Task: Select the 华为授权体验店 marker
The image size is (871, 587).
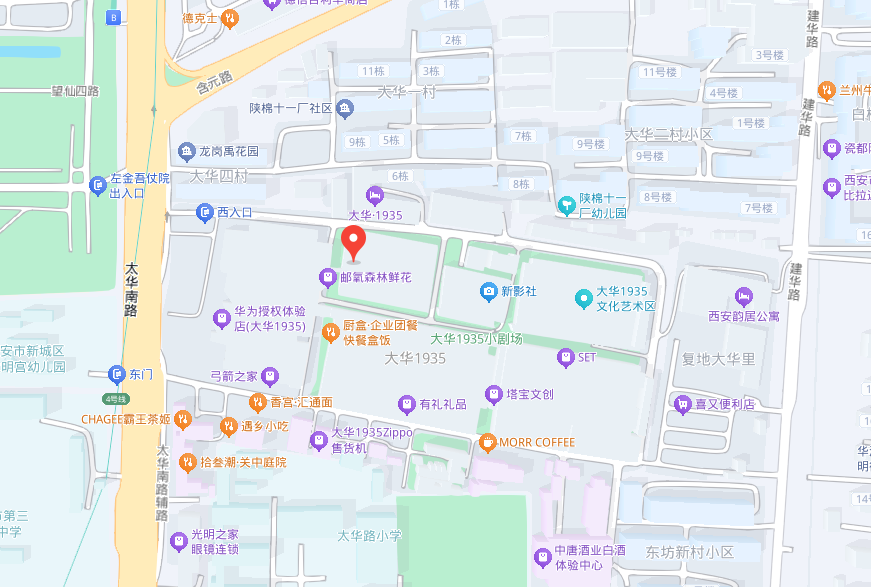Action: pos(222,319)
